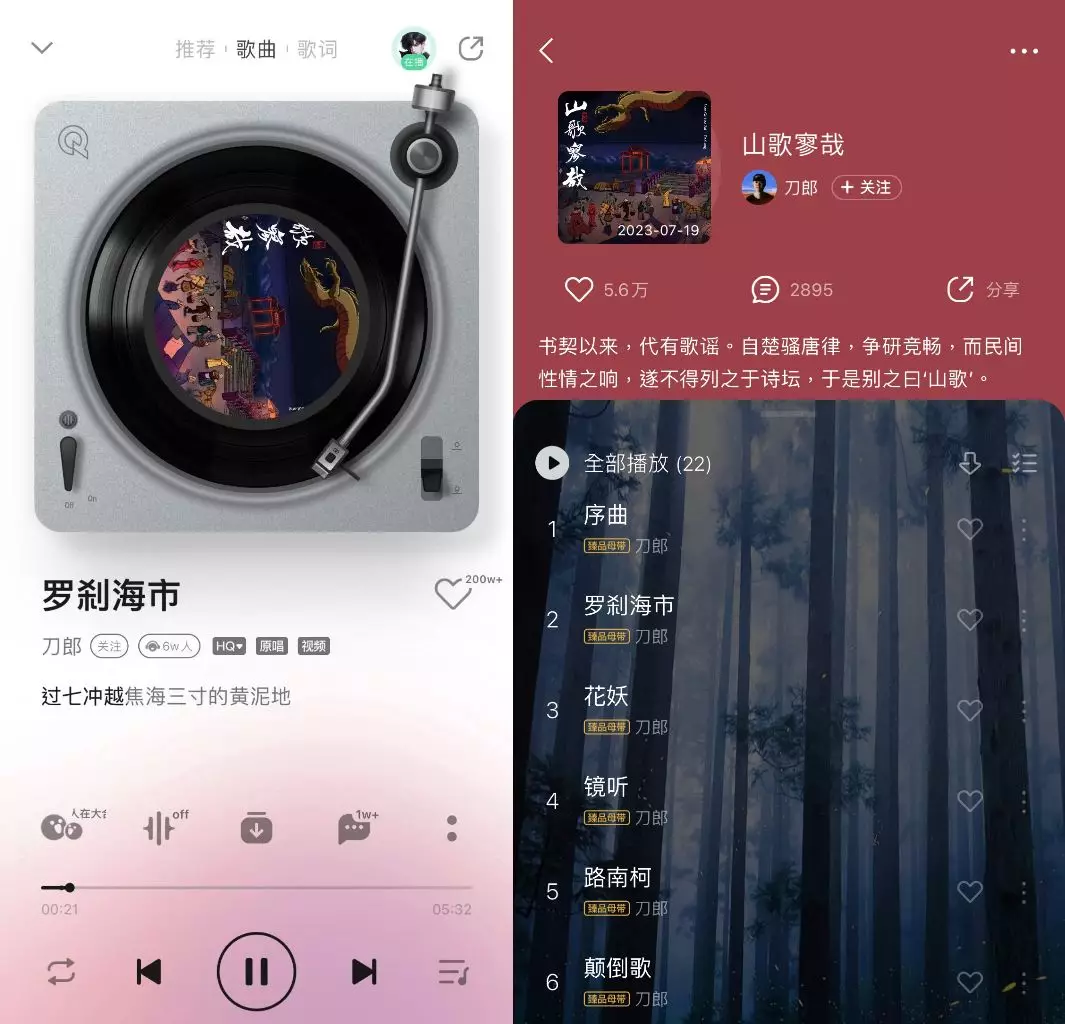The width and height of the screenshot is (1065, 1024).
Task: Switch to the 歌词 tab
Action: coord(317,49)
